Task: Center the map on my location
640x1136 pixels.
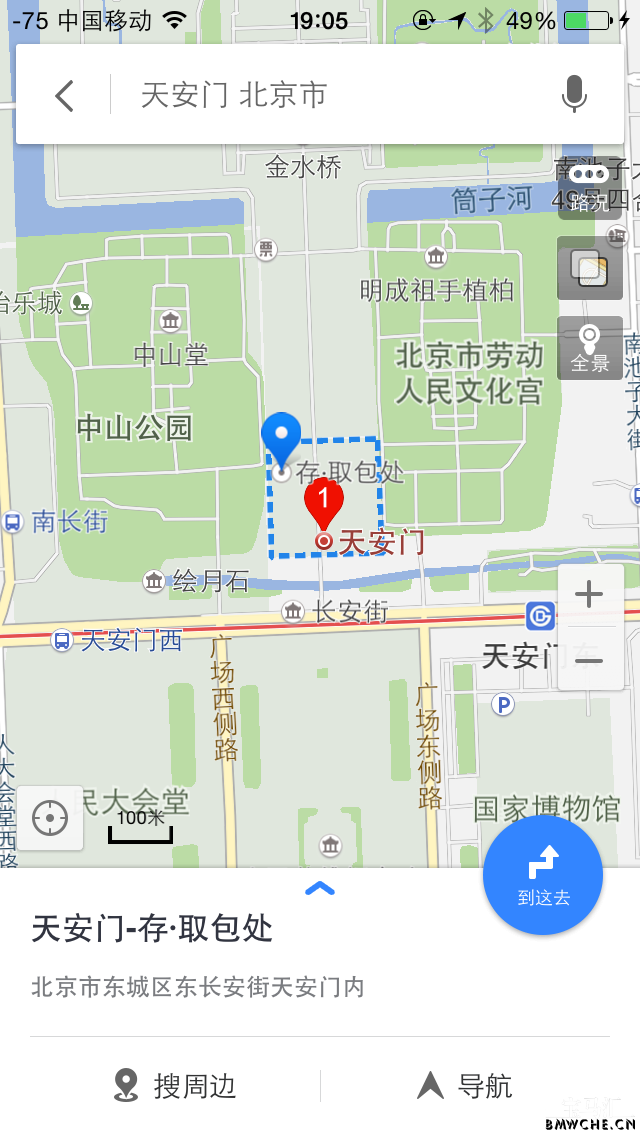Action: tap(49, 818)
